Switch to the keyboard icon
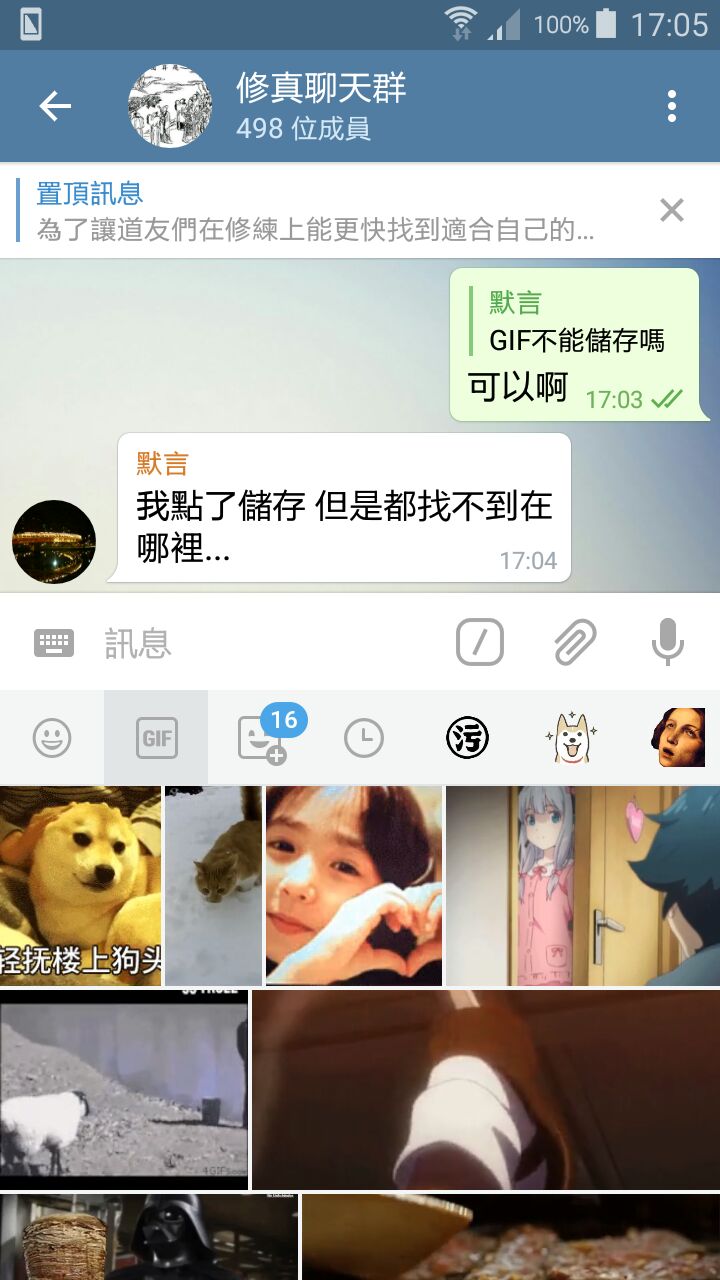The height and width of the screenshot is (1280, 720). point(54,643)
